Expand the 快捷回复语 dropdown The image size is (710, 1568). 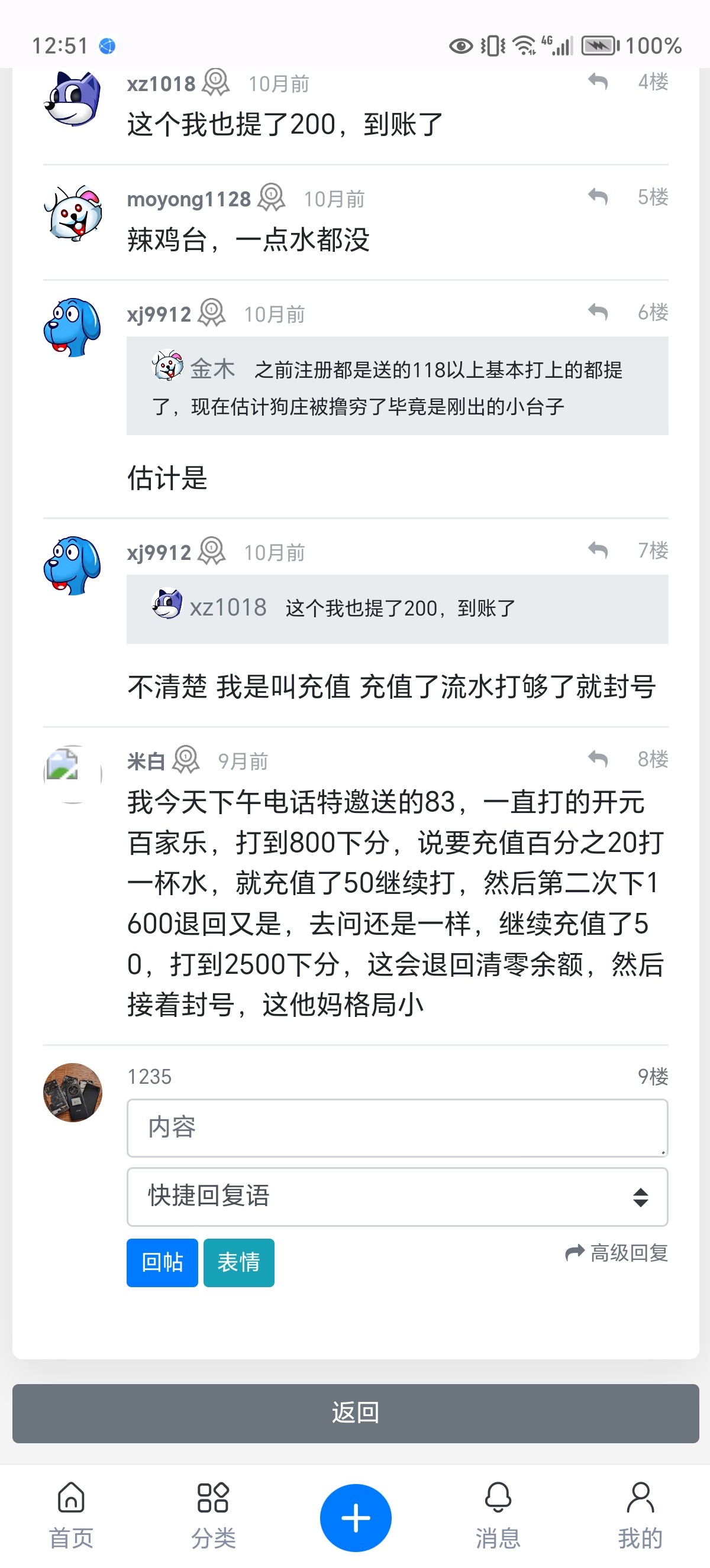(397, 1196)
